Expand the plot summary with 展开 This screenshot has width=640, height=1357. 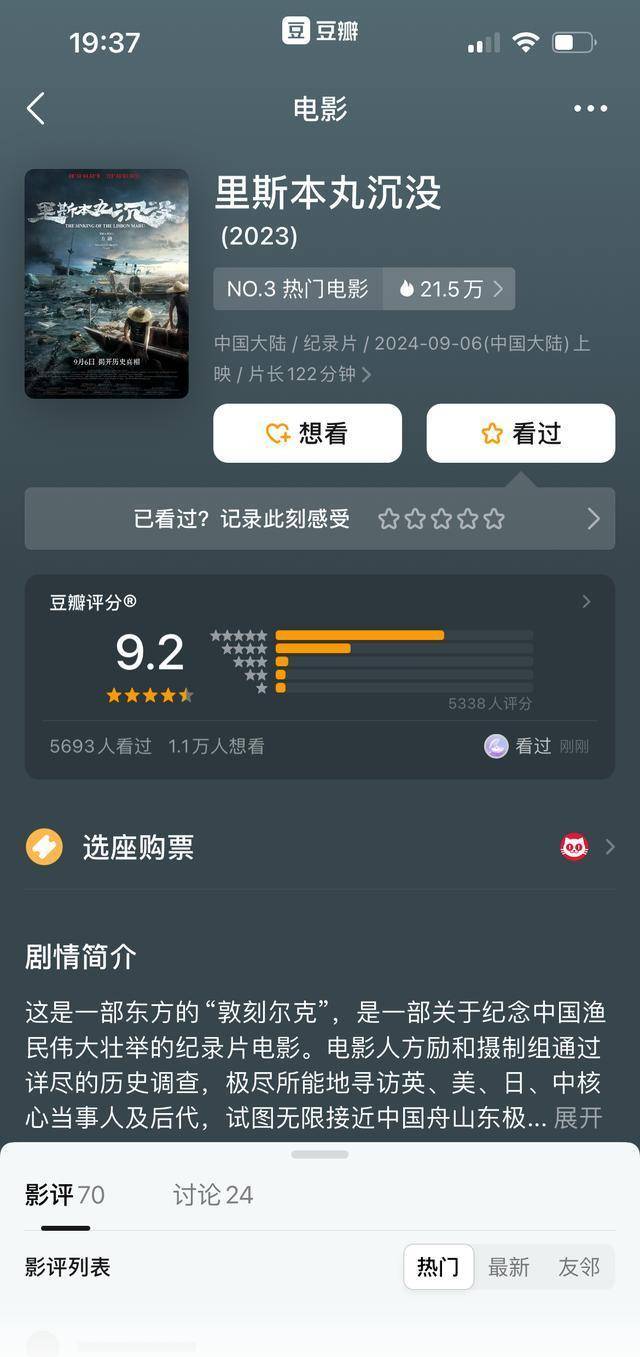pos(578,1117)
